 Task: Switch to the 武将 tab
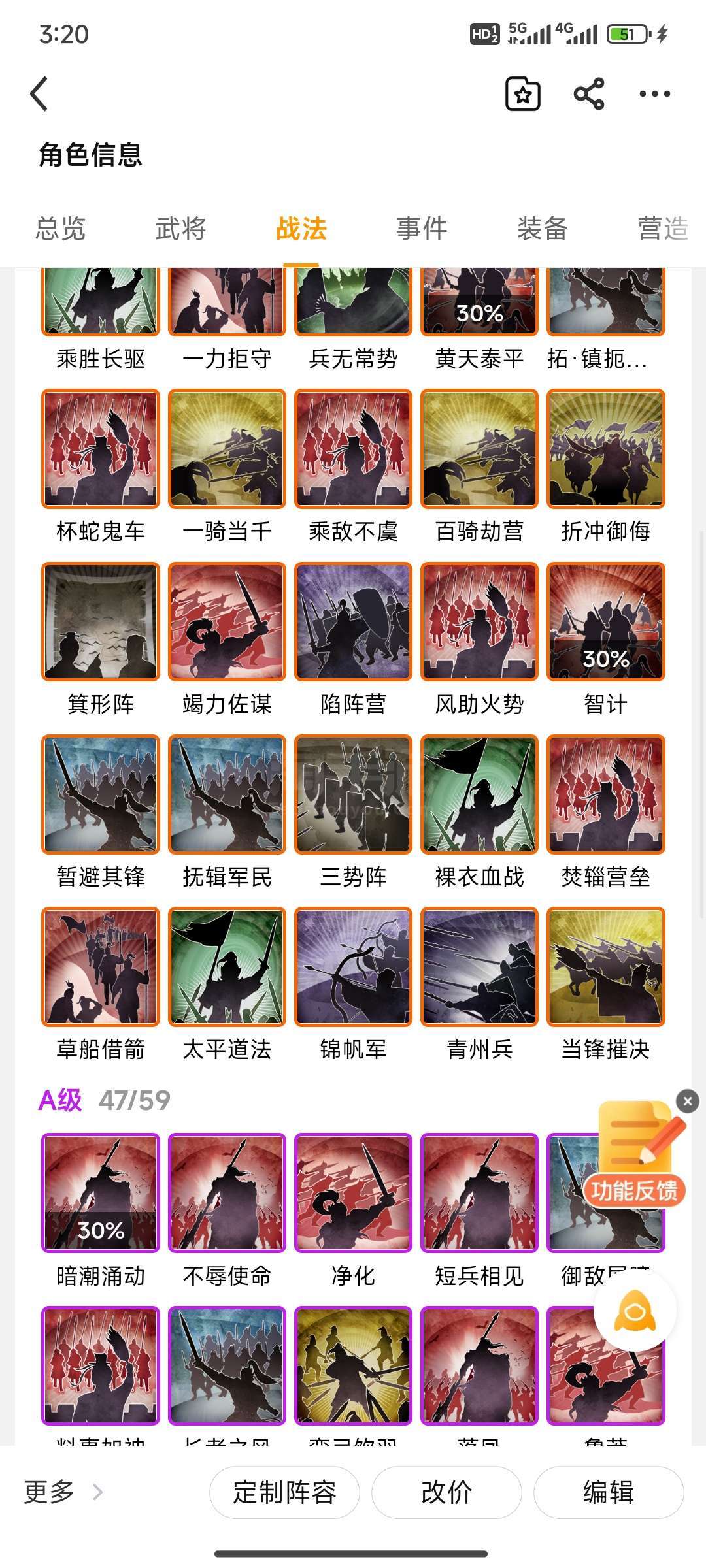180,229
